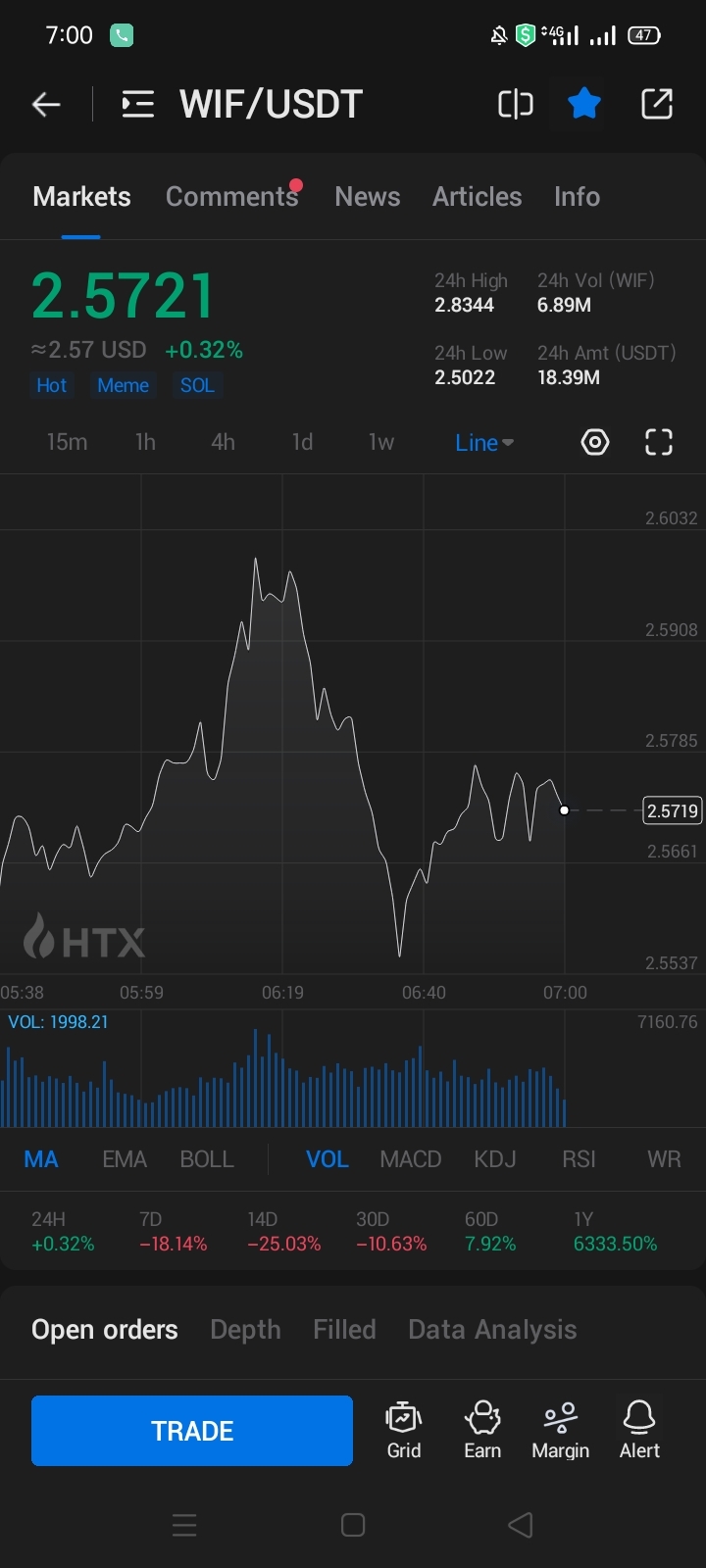The height and width of the screenshot is (1568, 706).
Task: Open chart indicator settings icon
Action: [x=595, y=442]
